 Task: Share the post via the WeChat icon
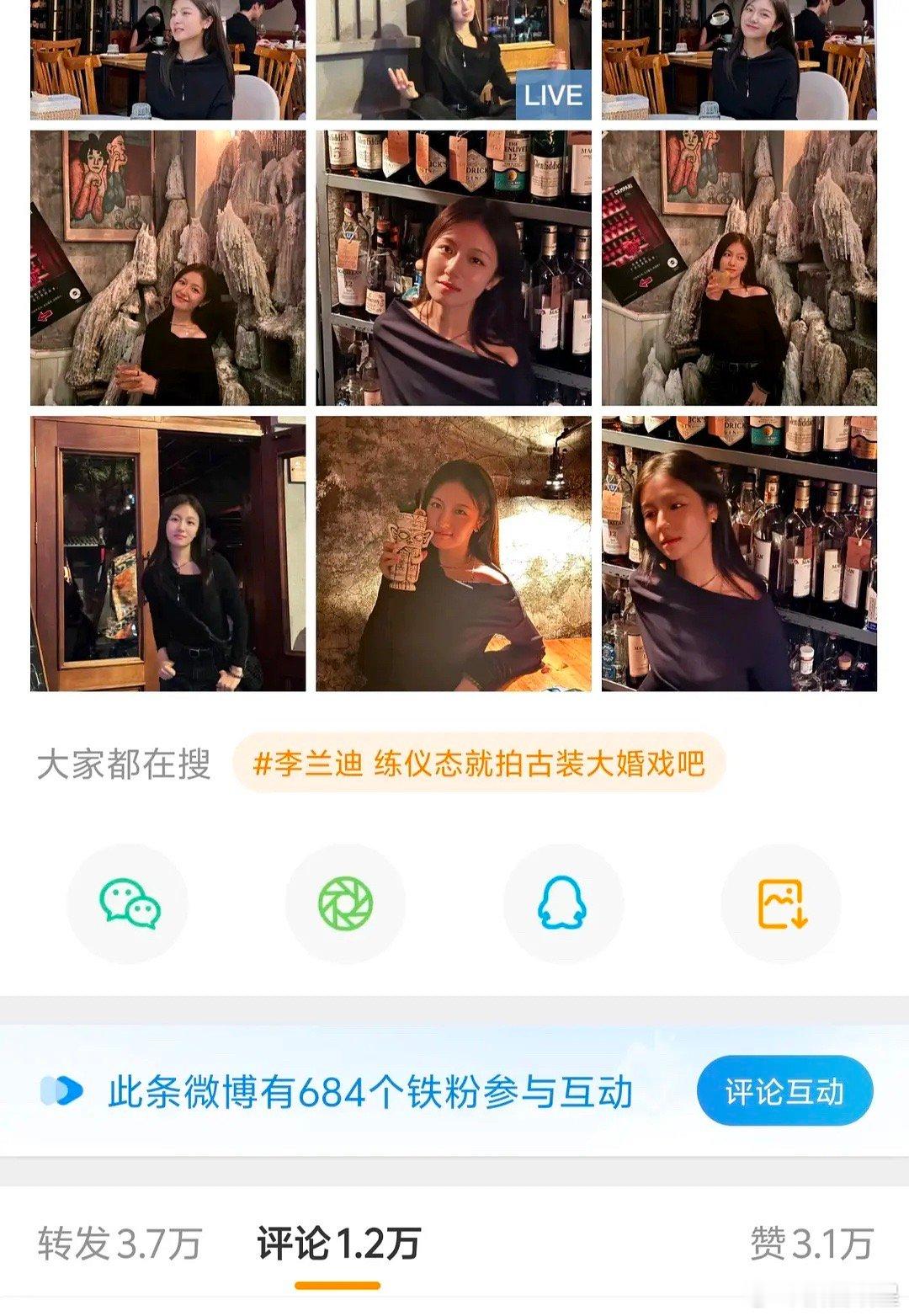[x=125, y=902]
